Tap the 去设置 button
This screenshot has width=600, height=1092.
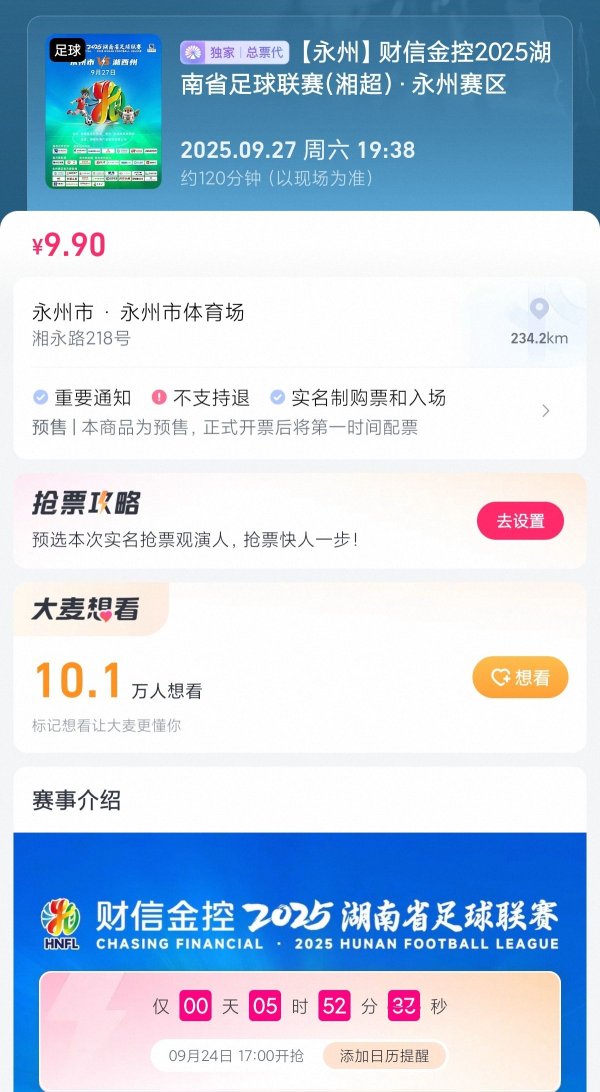click(520, 521)
